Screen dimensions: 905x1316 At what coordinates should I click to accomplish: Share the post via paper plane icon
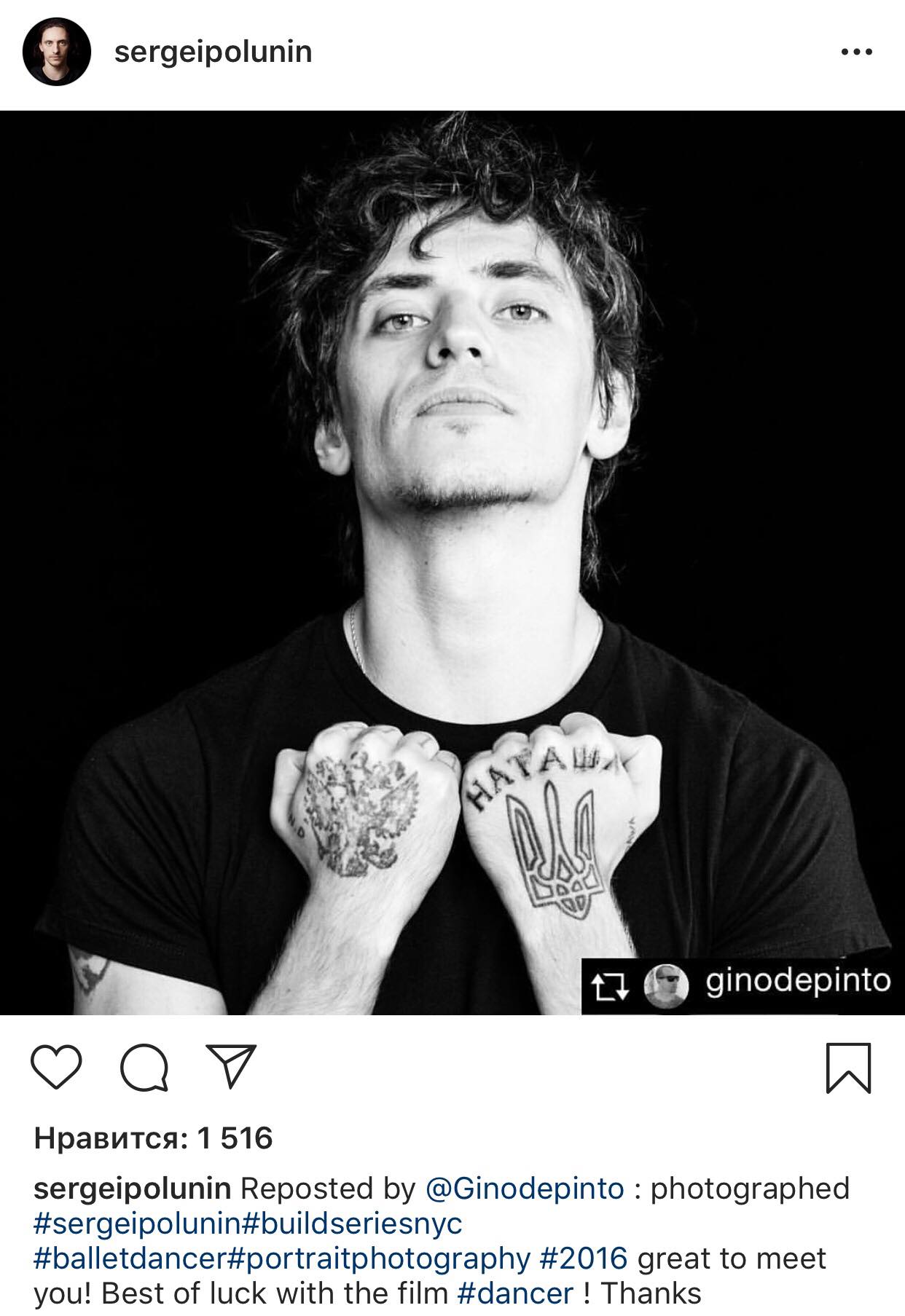(231, 1066)
